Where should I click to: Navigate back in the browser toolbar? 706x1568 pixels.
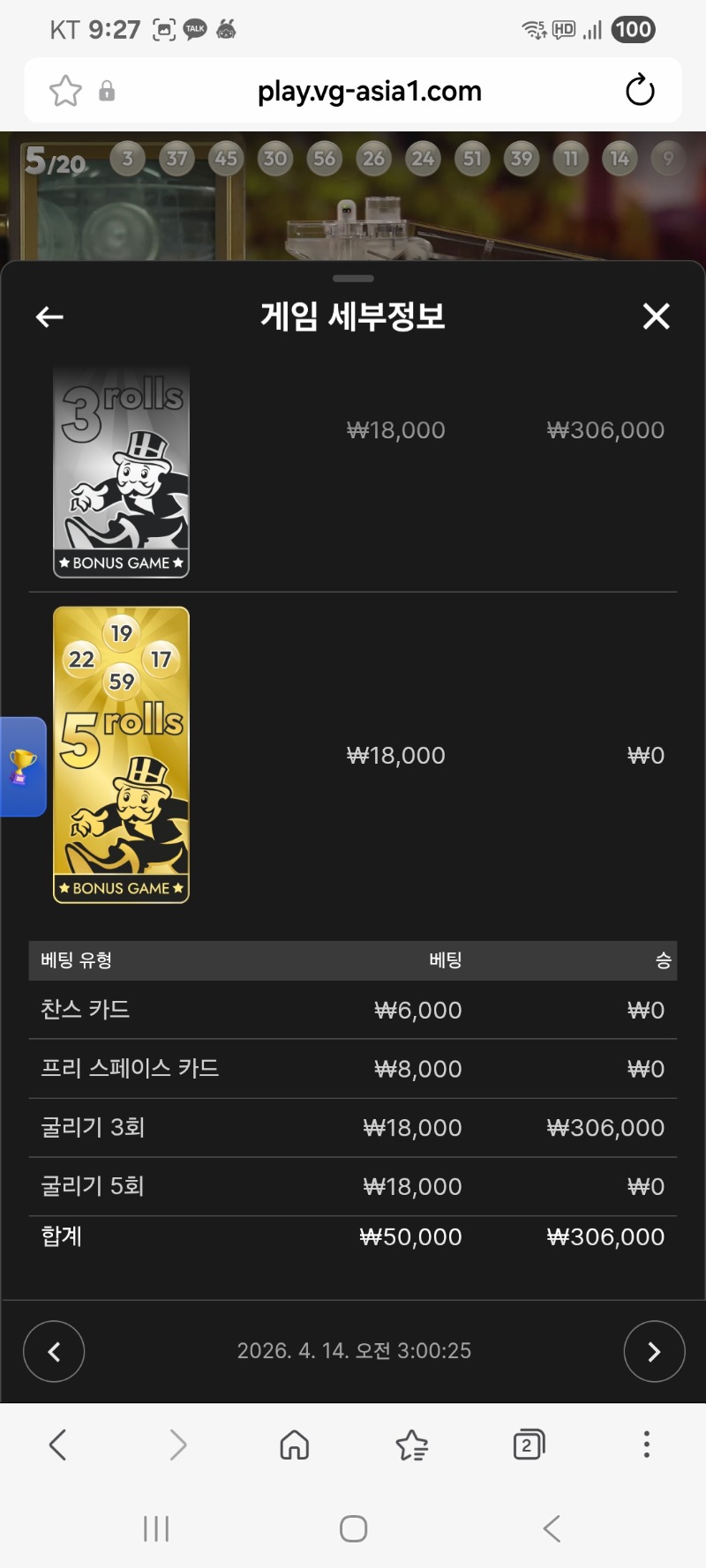[x=58, y=1445]
